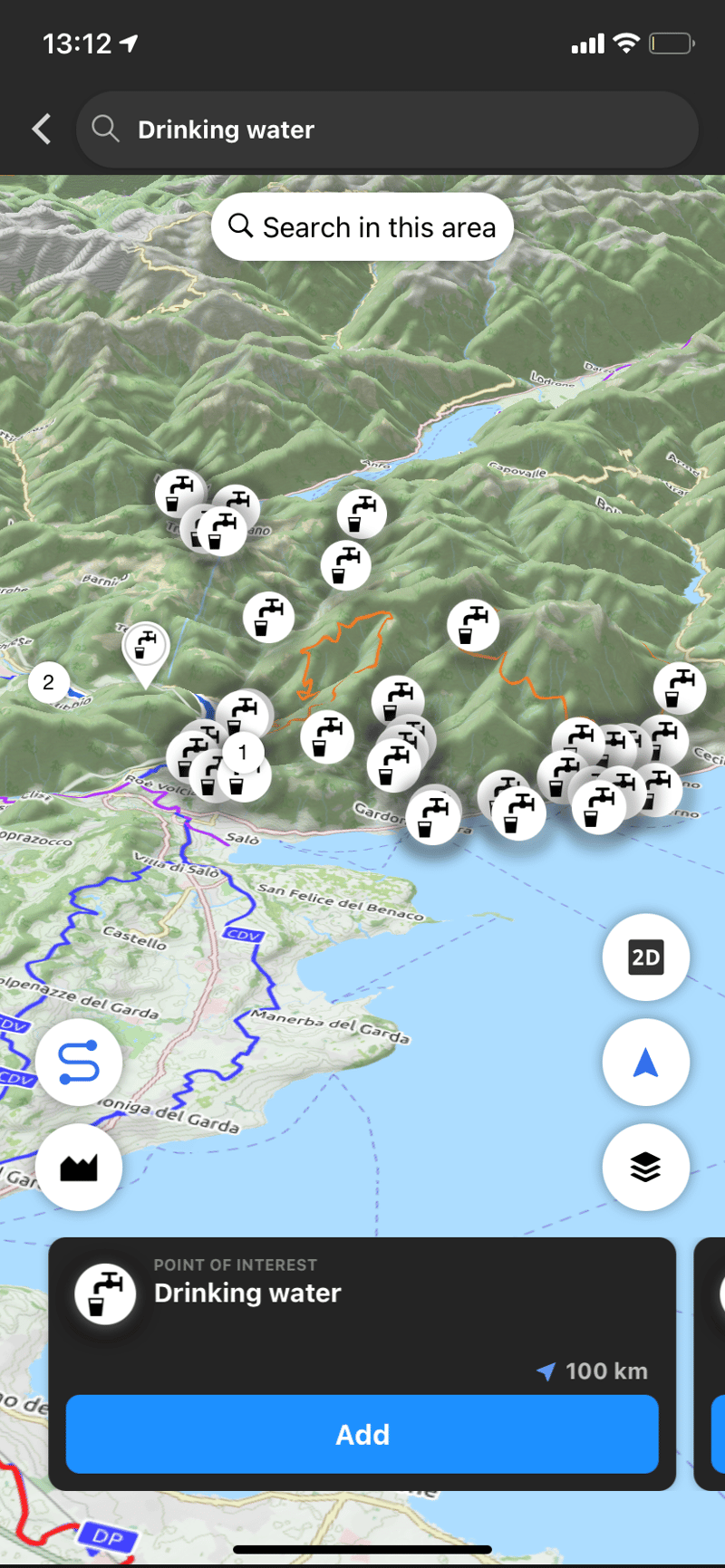Screen dimensions: 725x1568
Task: Add Drinking water point to route
Action: tap(362, 1434)
